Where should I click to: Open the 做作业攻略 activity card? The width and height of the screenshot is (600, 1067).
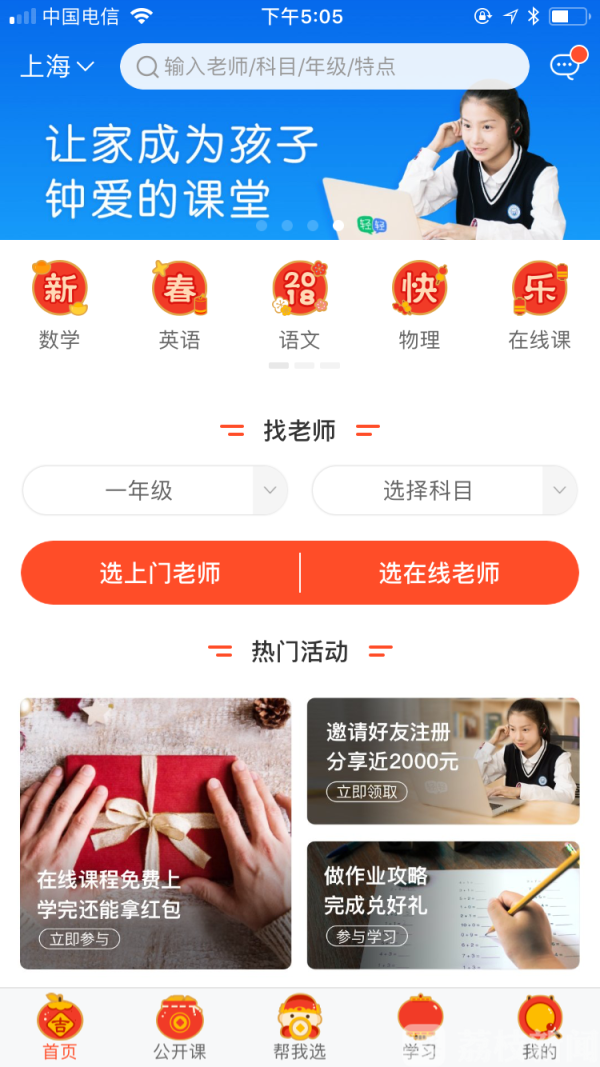[x=442, y=905]
